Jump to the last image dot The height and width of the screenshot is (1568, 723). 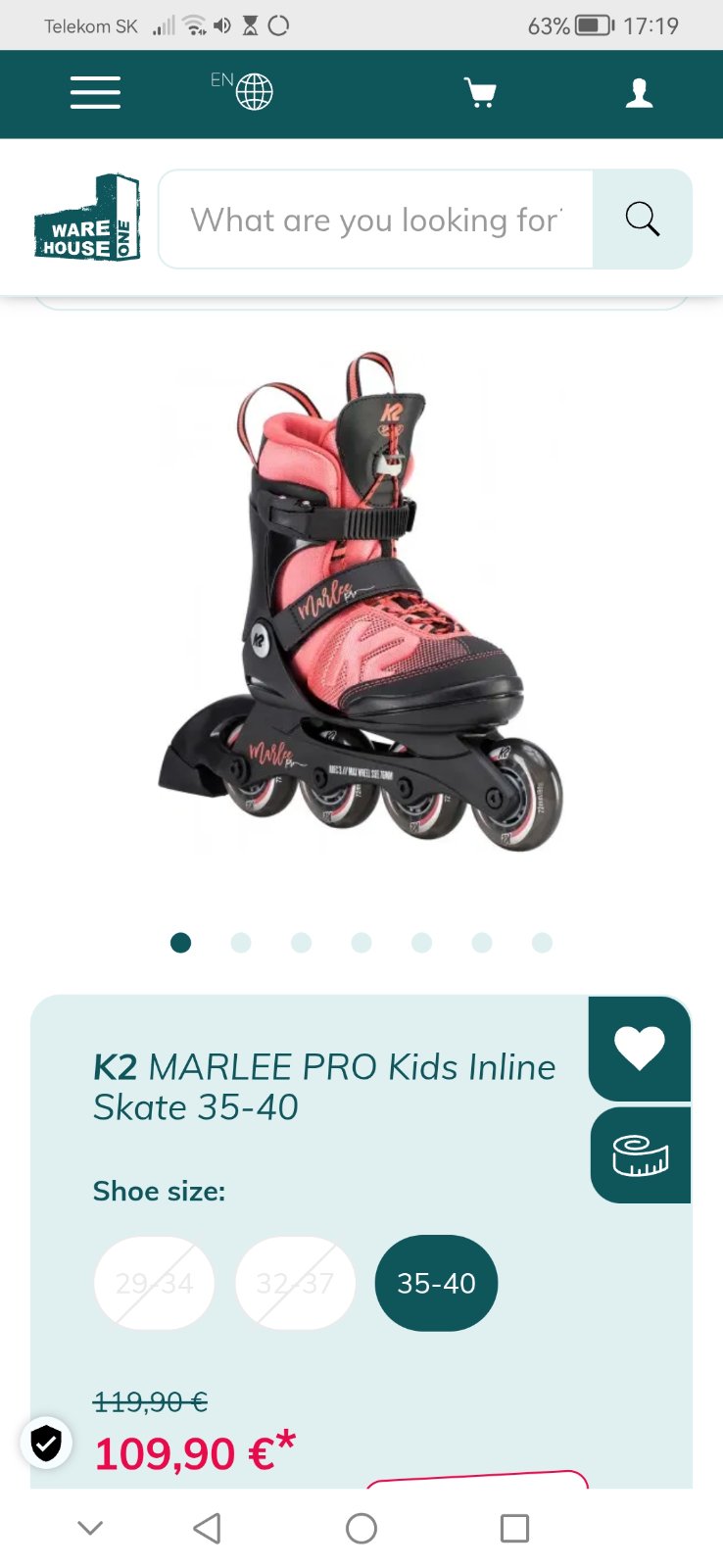(x=542, y=943)
